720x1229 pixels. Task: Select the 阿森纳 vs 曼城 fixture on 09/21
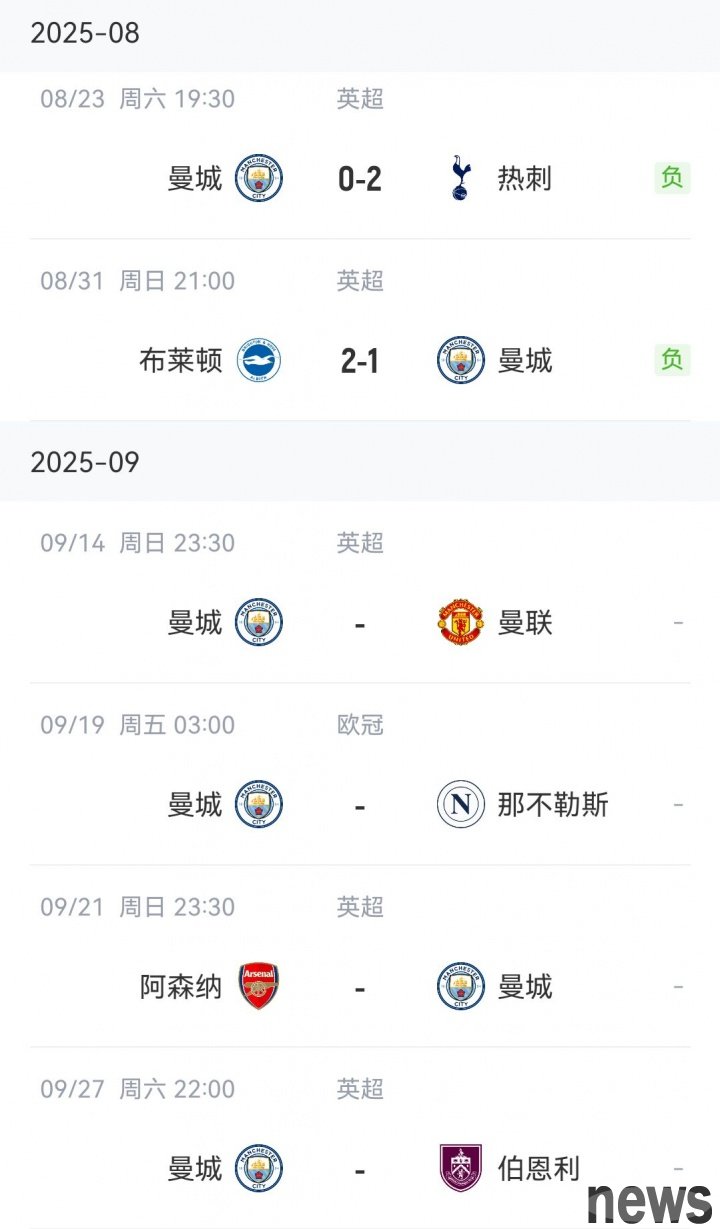360,956
